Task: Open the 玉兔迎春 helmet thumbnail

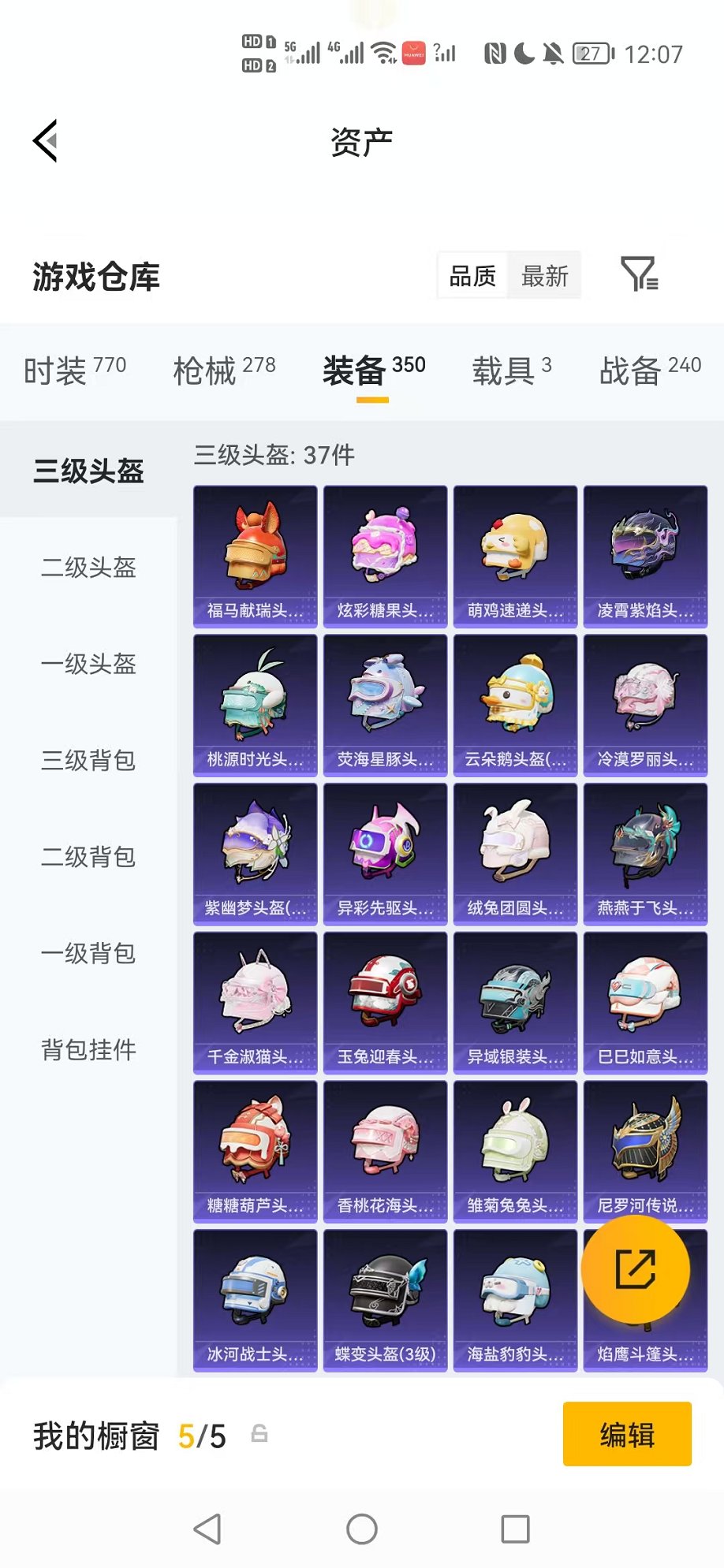Action: (x=384, y=1001)
